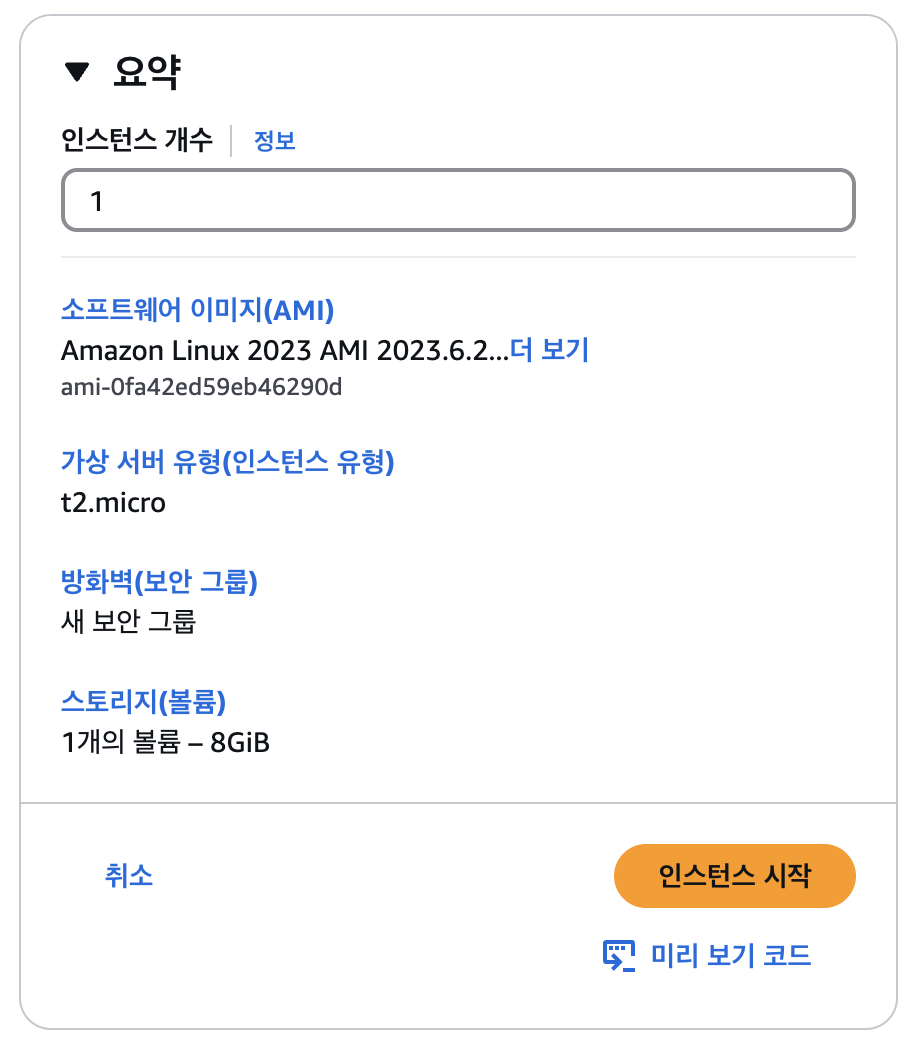Tap 취소 to cancel
916x1050 pixels.
coord(129,876)
